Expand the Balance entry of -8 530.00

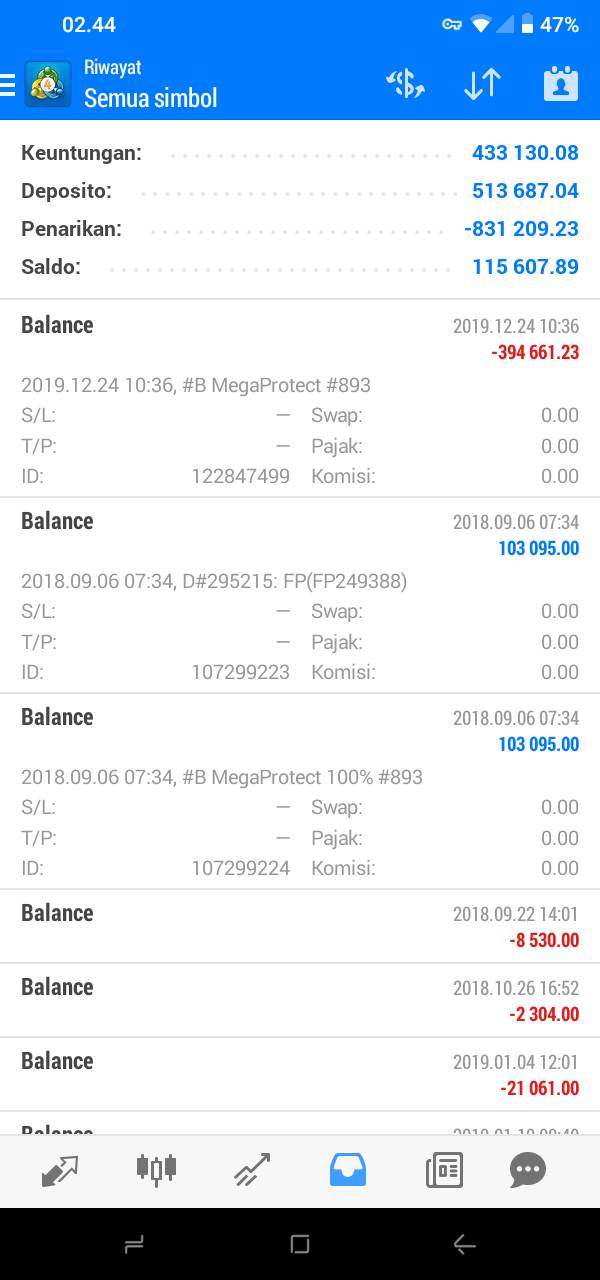point(300,926)
